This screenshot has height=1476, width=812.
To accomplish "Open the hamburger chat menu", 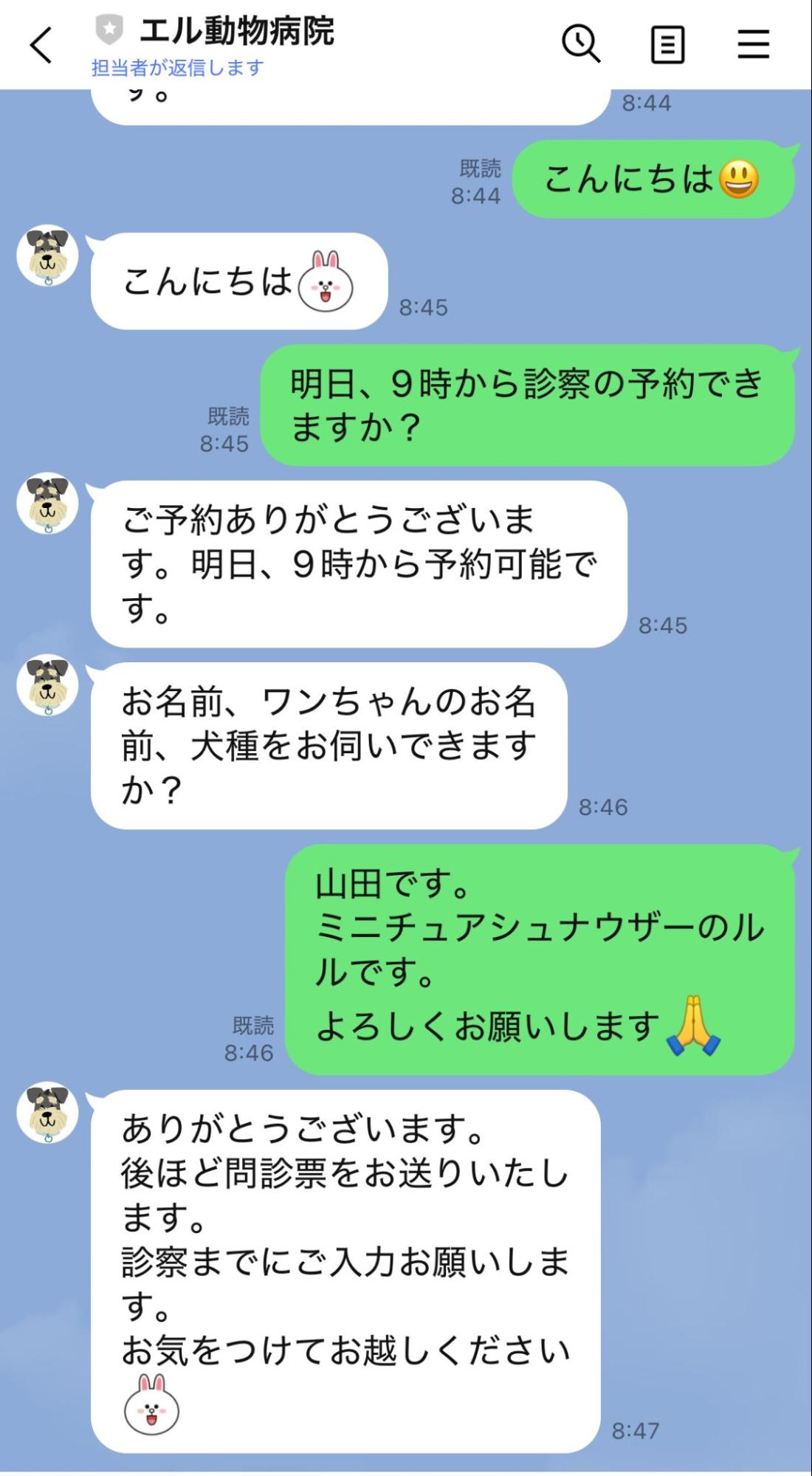I will coord(753,44).
